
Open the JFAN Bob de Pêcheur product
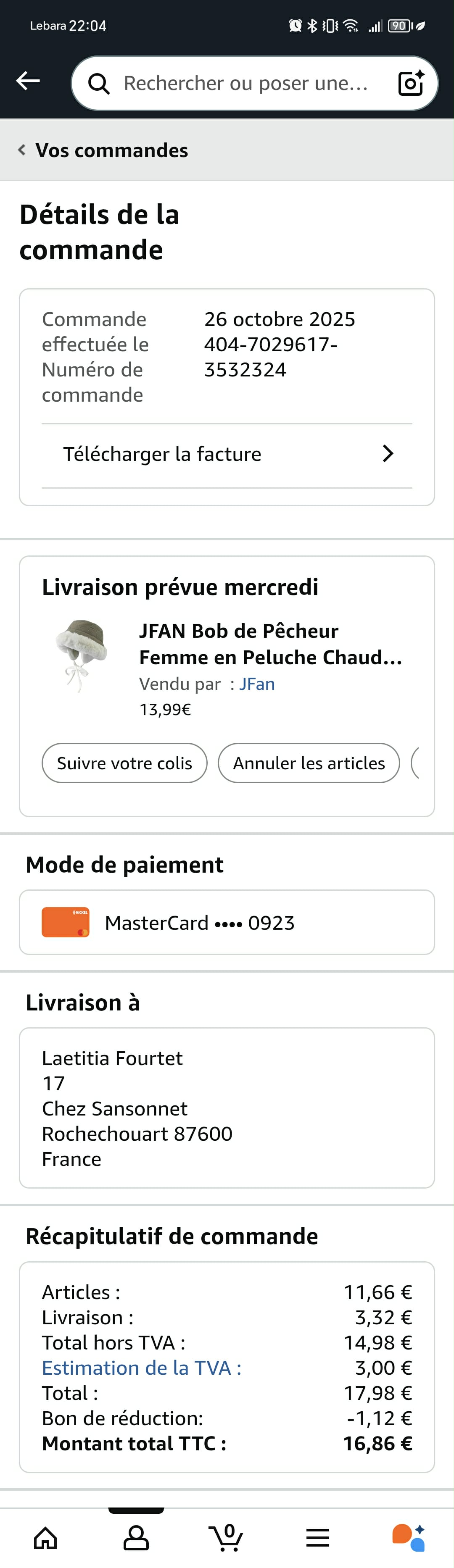click(x=270, y=644)
